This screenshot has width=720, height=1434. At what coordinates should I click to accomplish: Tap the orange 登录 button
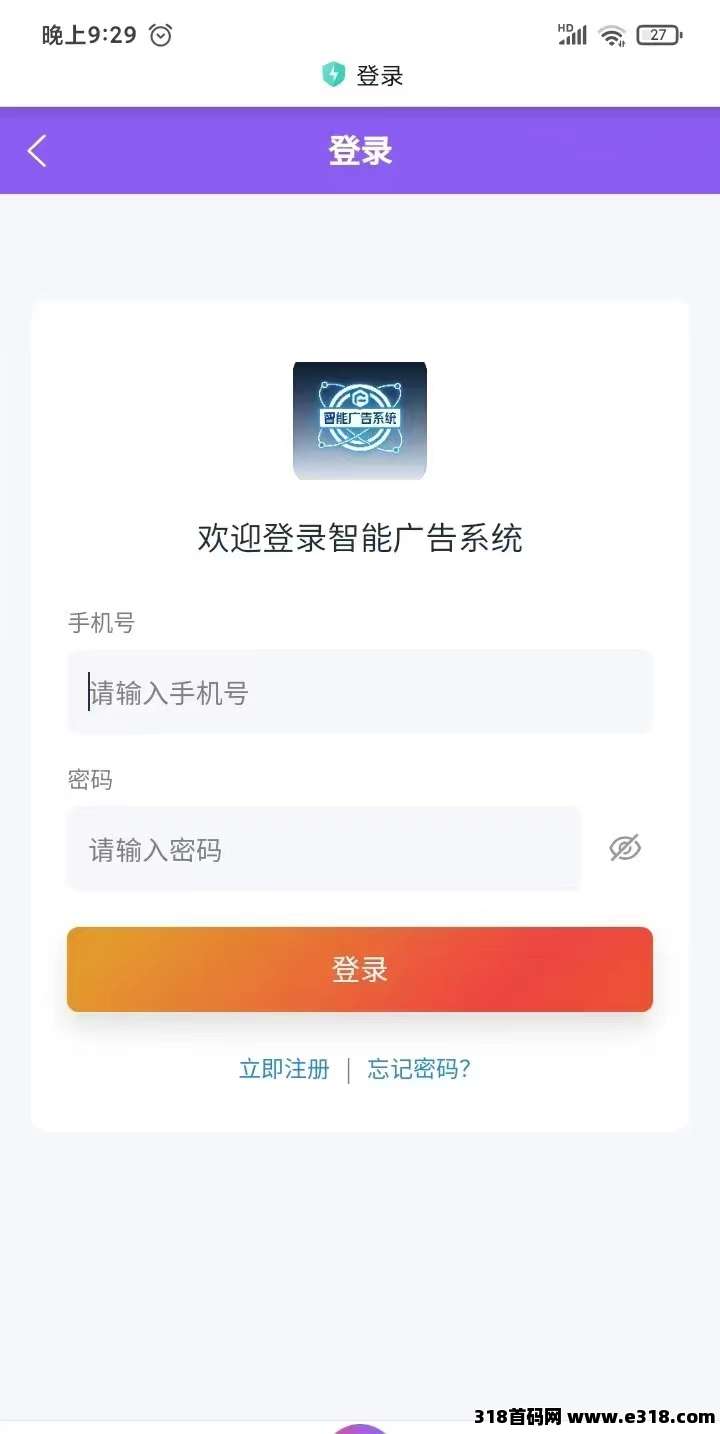tap(360, 969)
